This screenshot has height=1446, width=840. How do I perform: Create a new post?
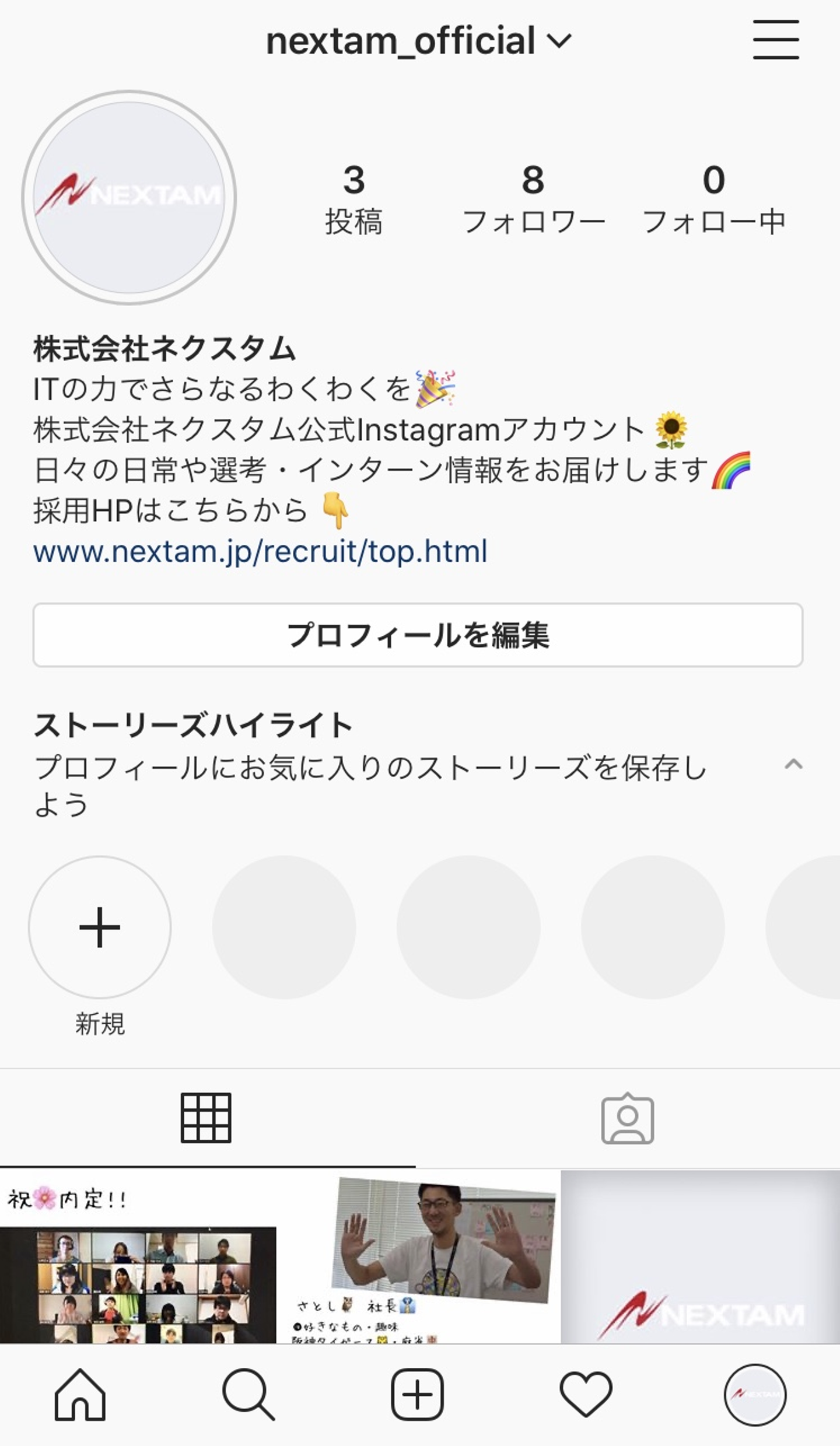tap(417, 1394)
